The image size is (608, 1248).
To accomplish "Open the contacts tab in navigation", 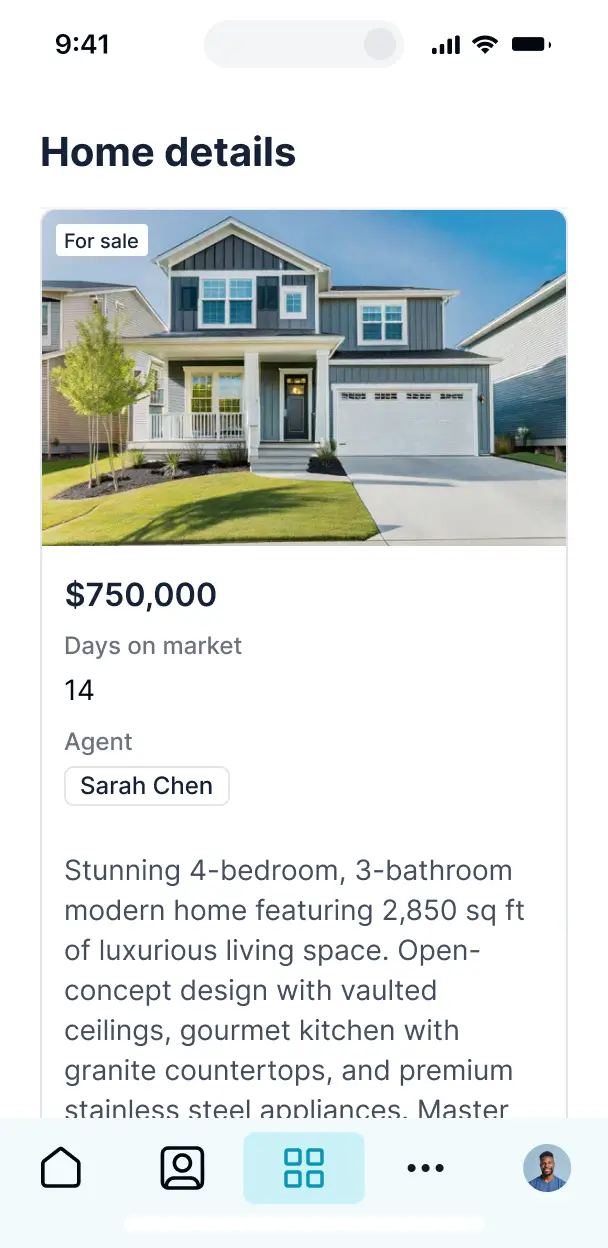I will point(182,1168).
